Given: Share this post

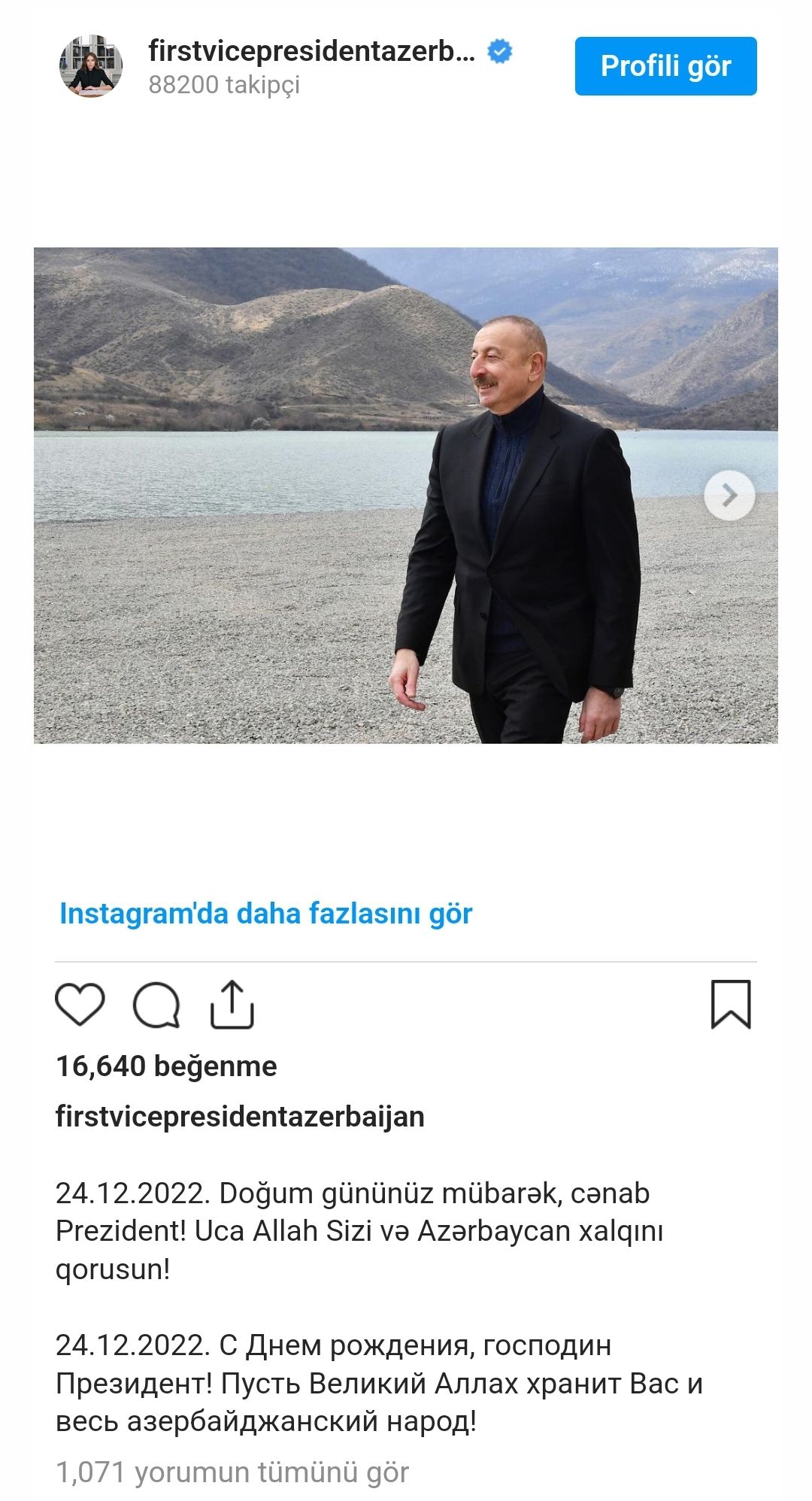Looking at the screenshot, I should 232,1004.
